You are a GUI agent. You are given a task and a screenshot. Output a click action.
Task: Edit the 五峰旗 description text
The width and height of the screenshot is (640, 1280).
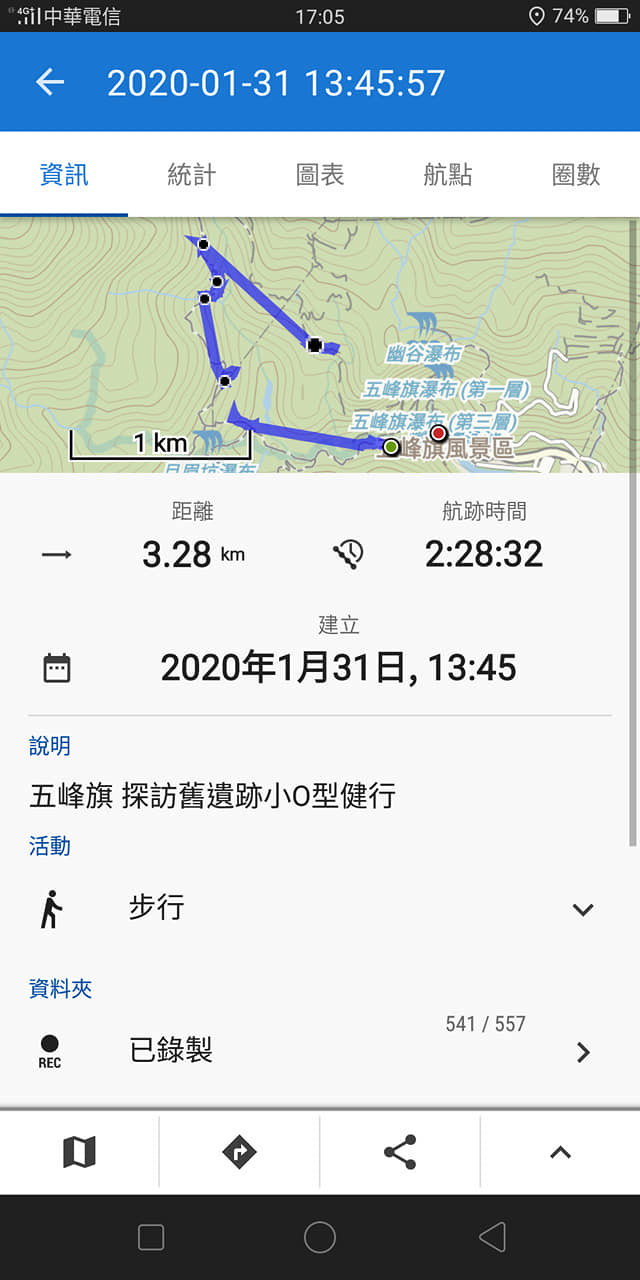[213, 796]
